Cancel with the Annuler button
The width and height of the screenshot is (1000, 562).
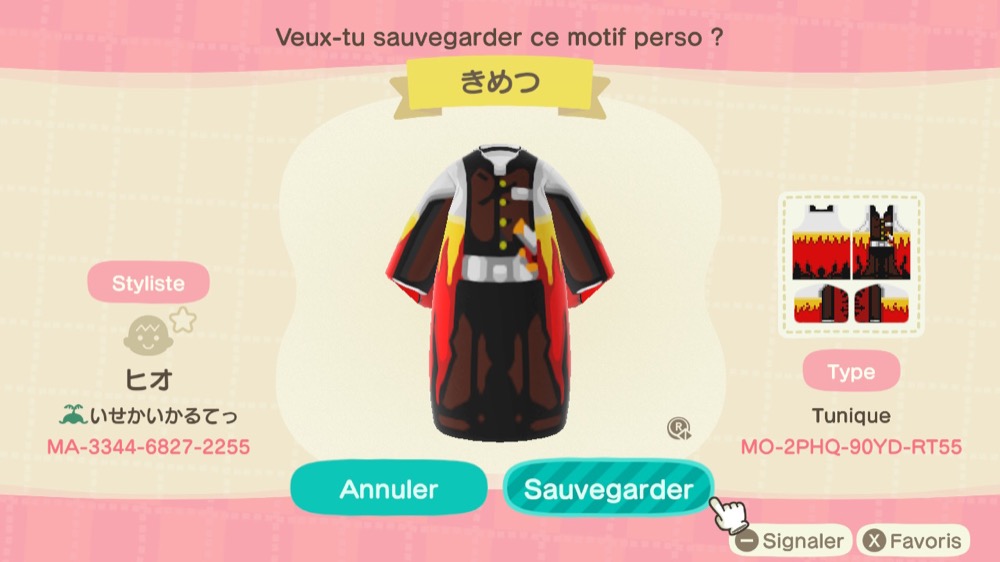pyautogui.click(x=389, y=489)
